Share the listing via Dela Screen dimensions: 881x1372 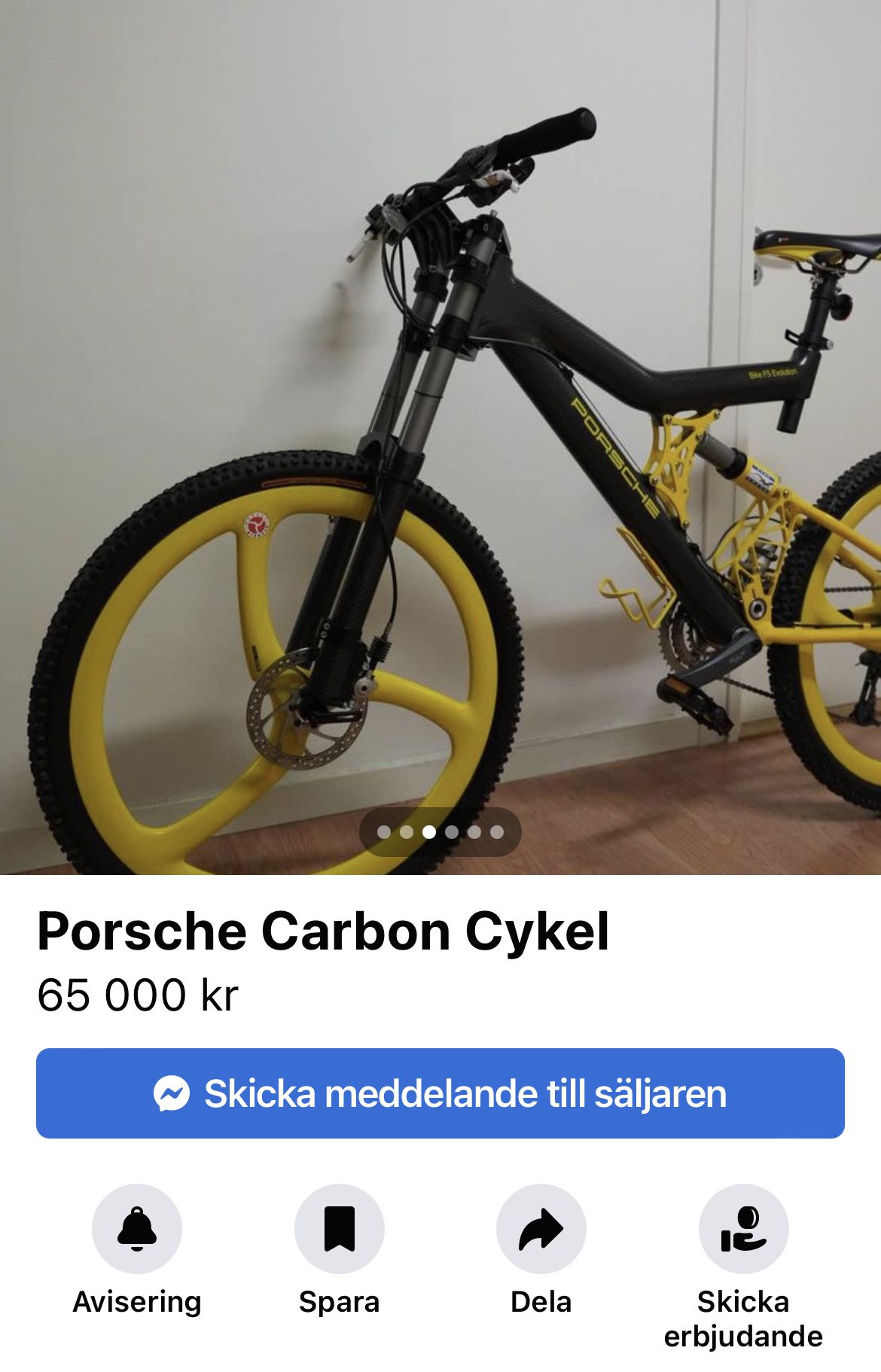coord(541,1228)
